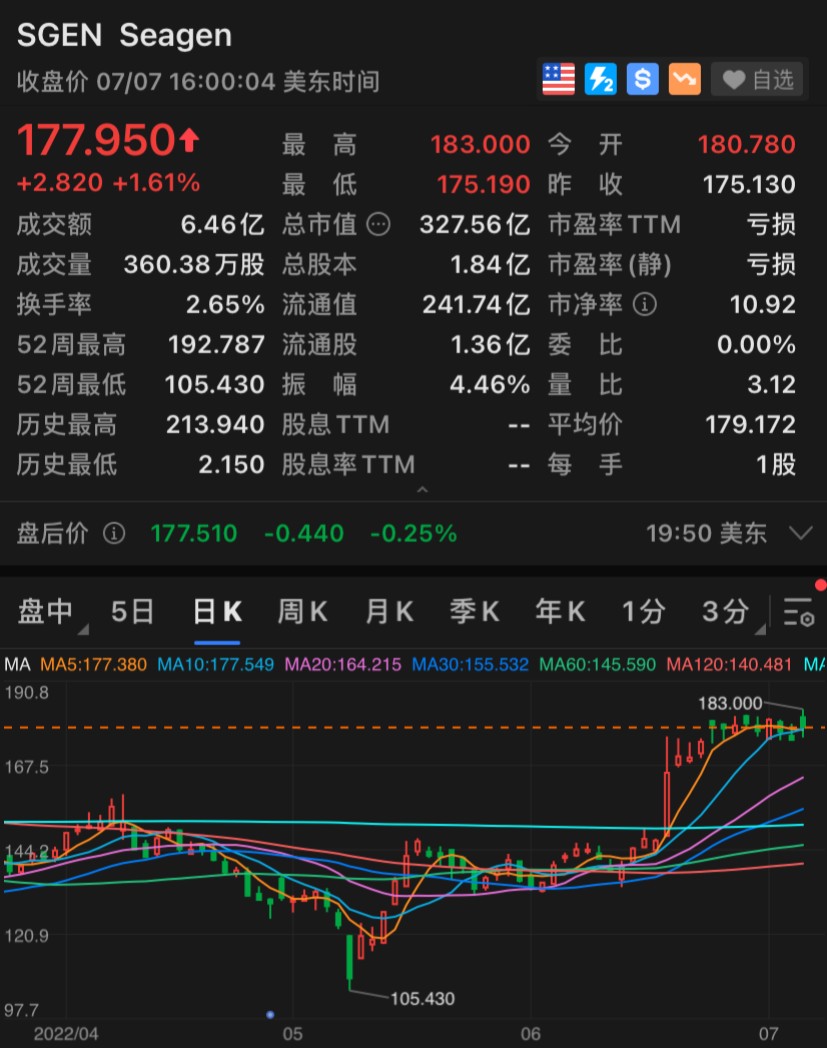Switch to 盘中 intraday chart
Viewport: 827px width, 1048px height.
coord(45,611)
